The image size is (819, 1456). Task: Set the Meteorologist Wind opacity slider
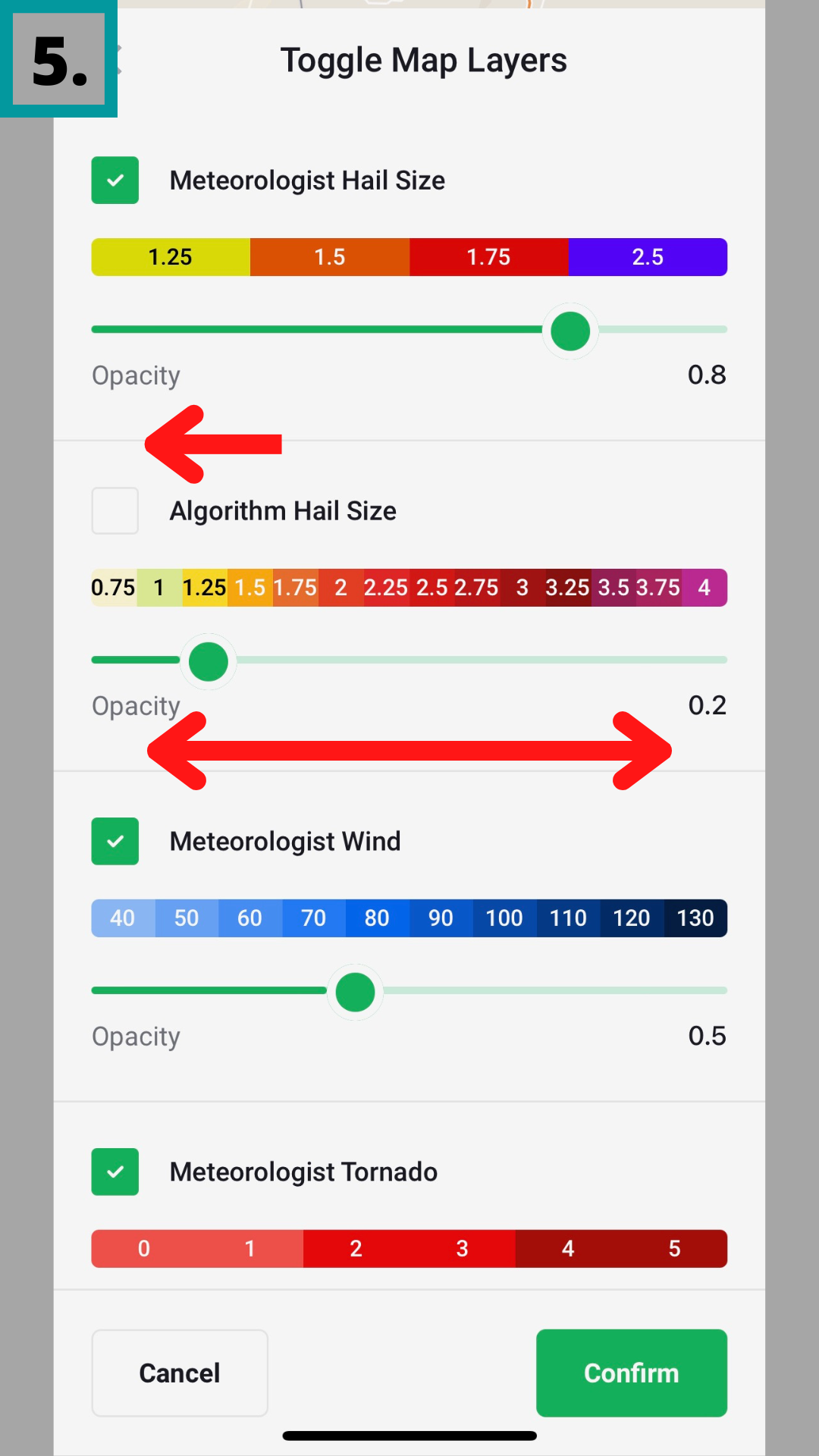point(355,992)
